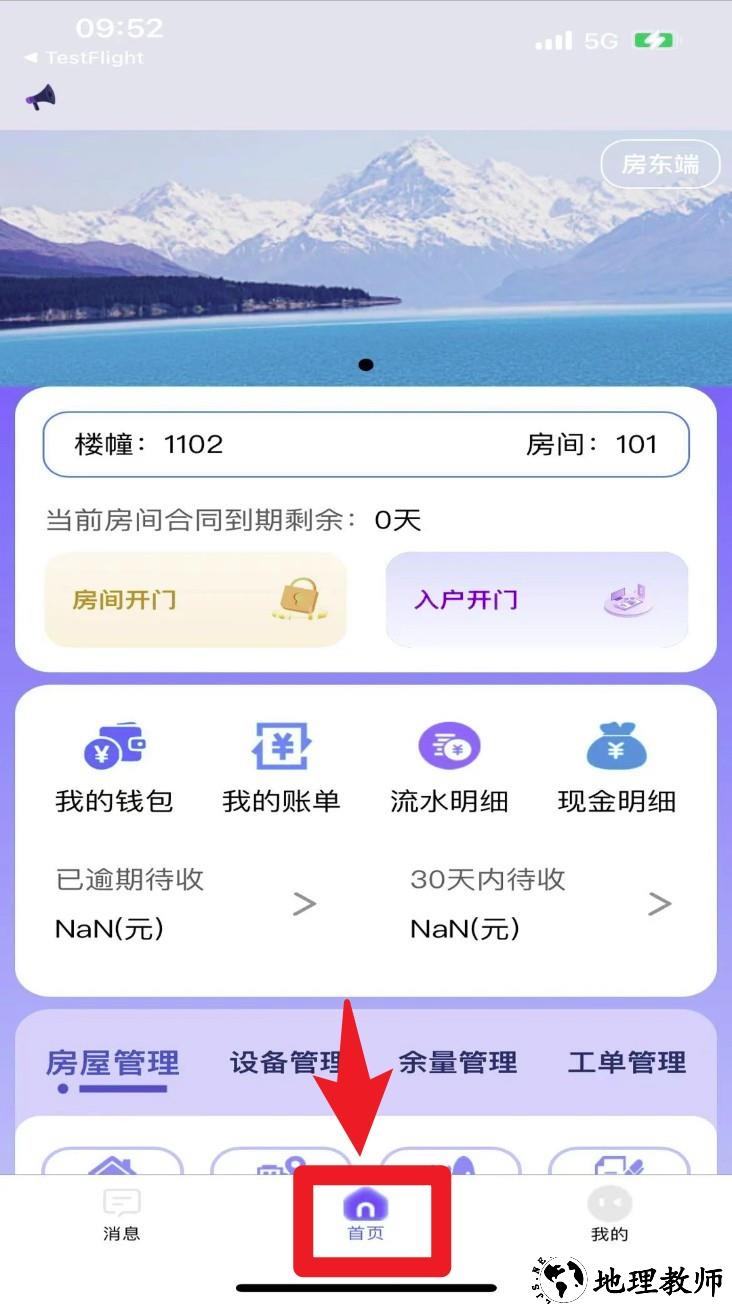The height and width of the screenshot is (1304, 732).
Task: Open 已逾期待收 details
Action: (185, 904)
